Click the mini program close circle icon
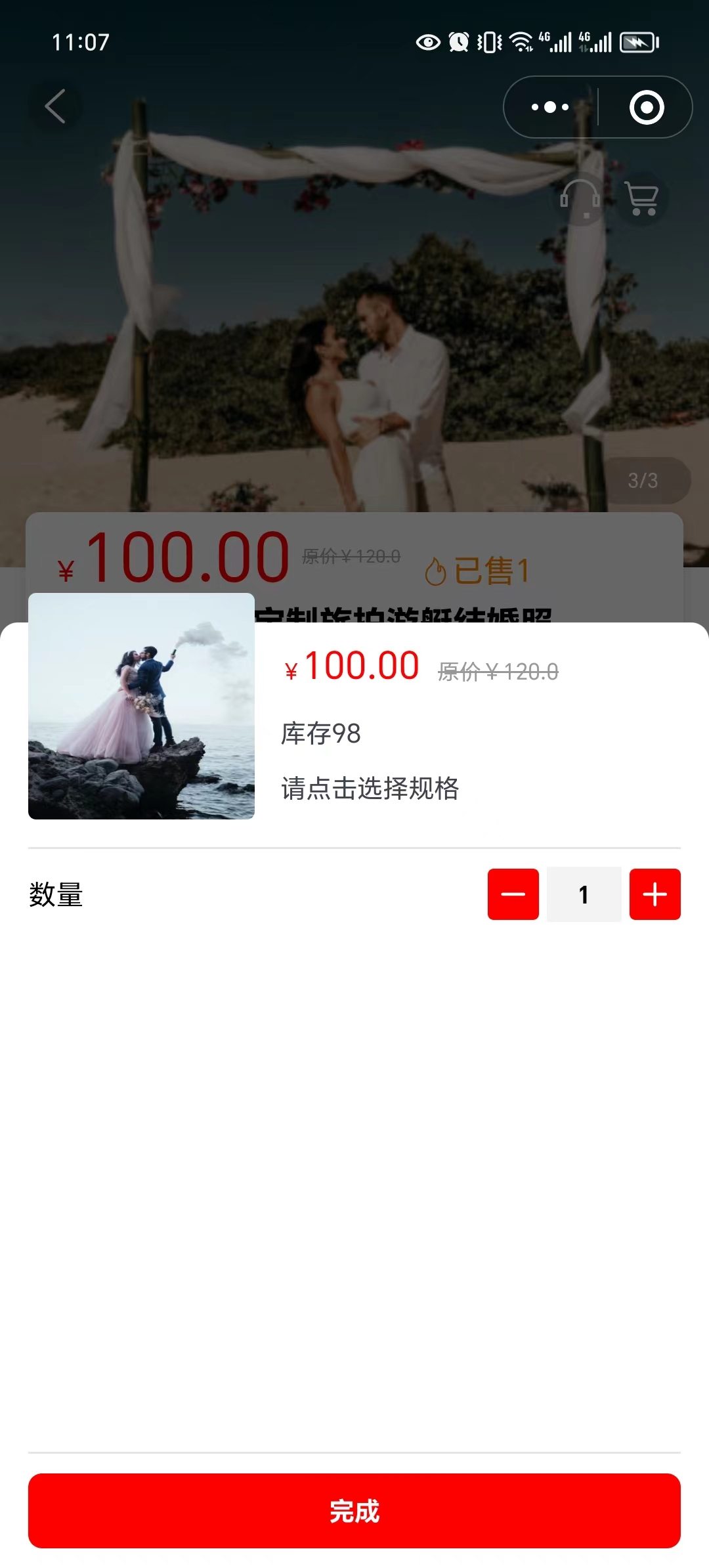 point(645,106)
